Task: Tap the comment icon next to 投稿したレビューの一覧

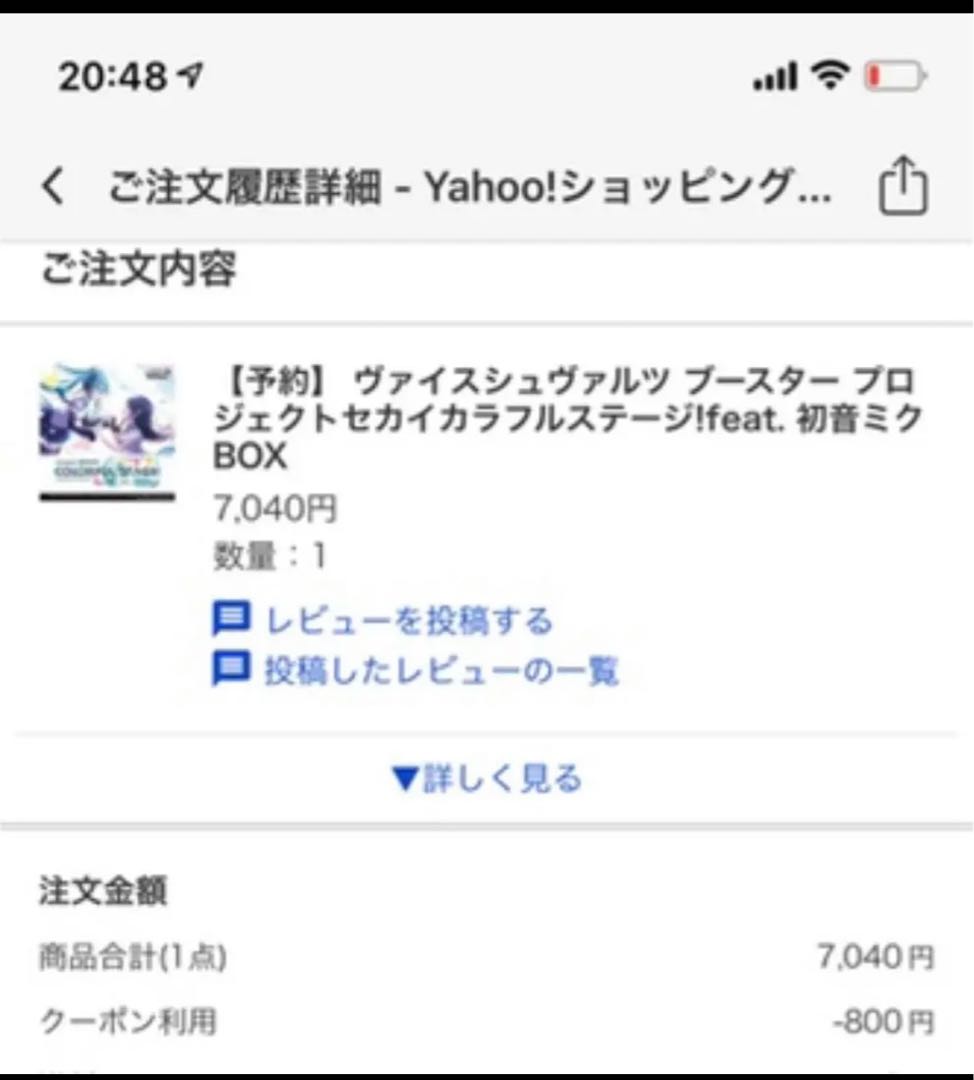Action: (232, 670)
